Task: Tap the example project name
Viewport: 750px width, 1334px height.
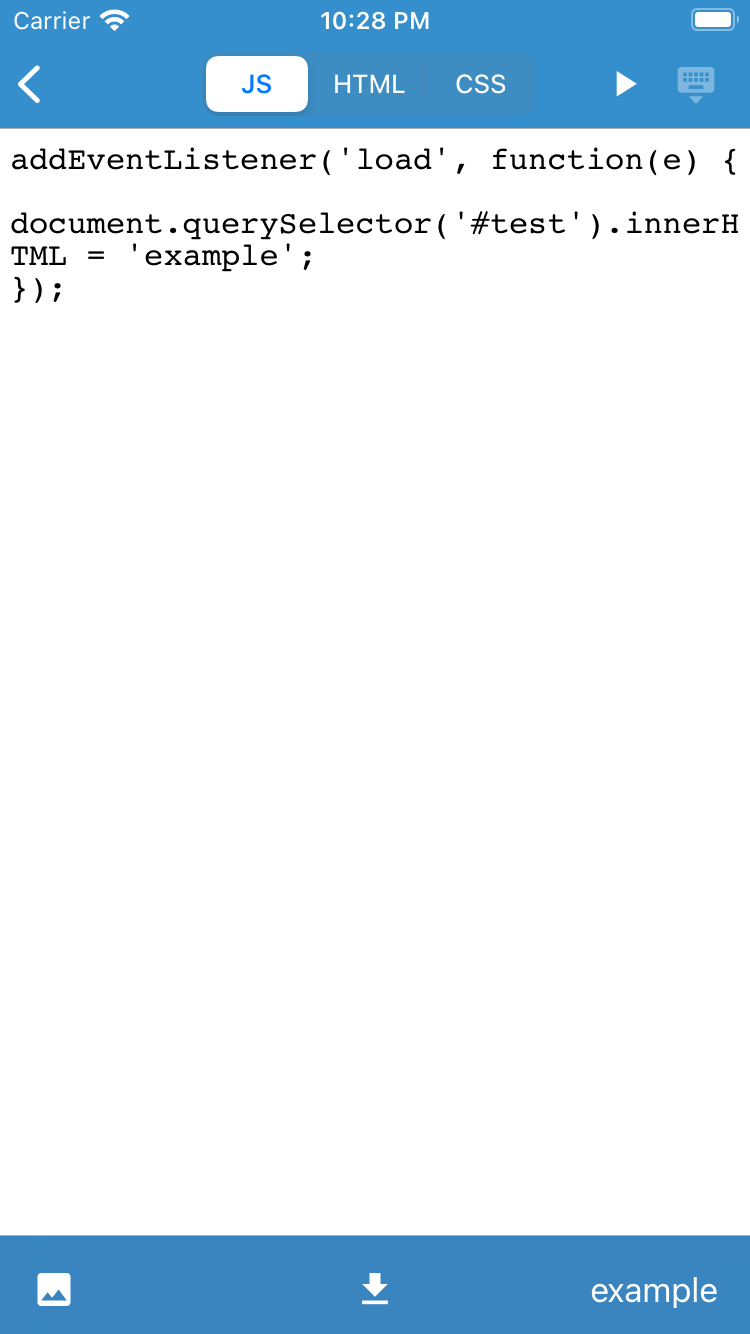Action: pyautogui.click(x=654, y=1291)
